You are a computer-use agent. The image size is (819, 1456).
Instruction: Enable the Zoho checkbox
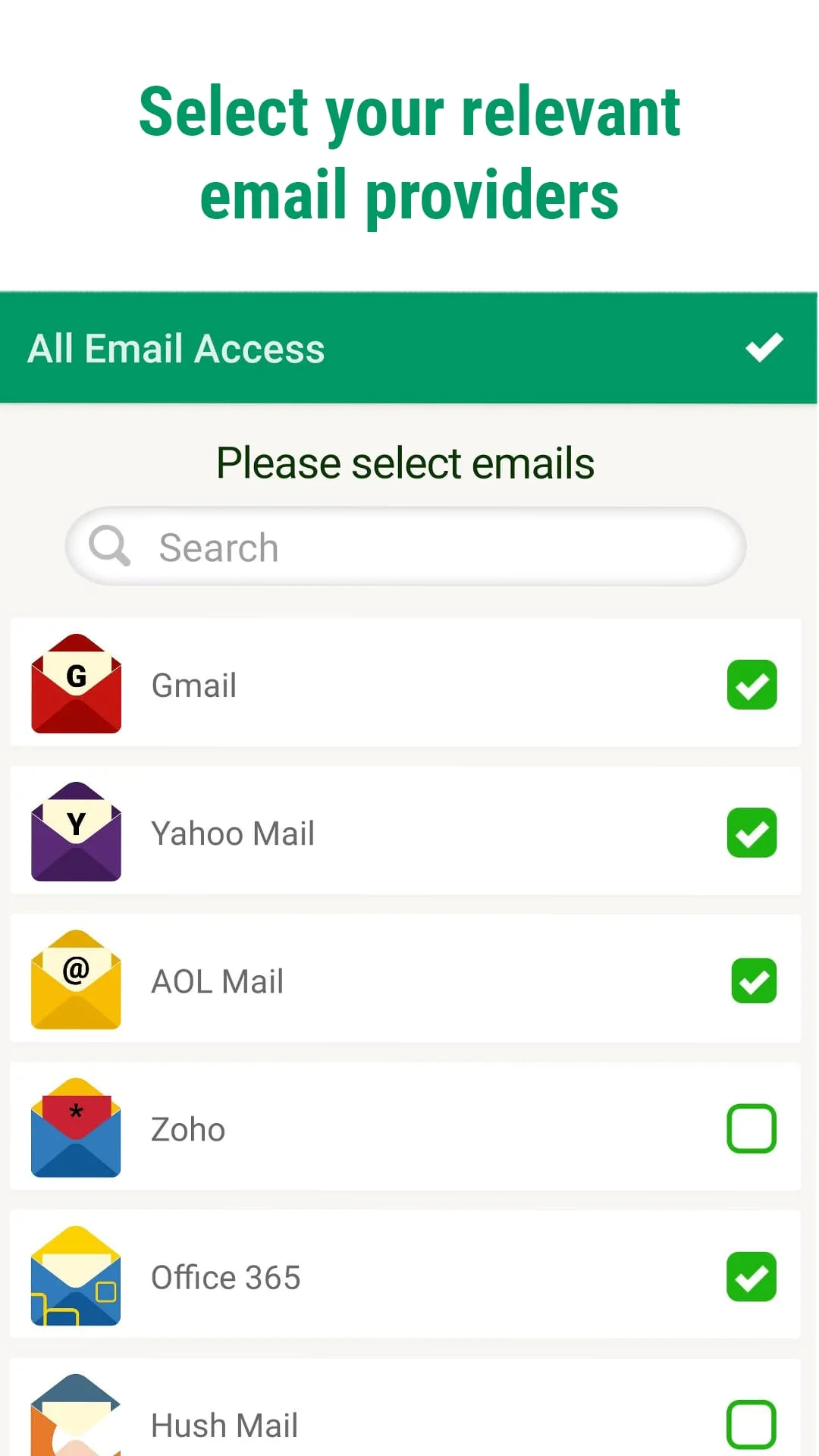pos(752,1128)
